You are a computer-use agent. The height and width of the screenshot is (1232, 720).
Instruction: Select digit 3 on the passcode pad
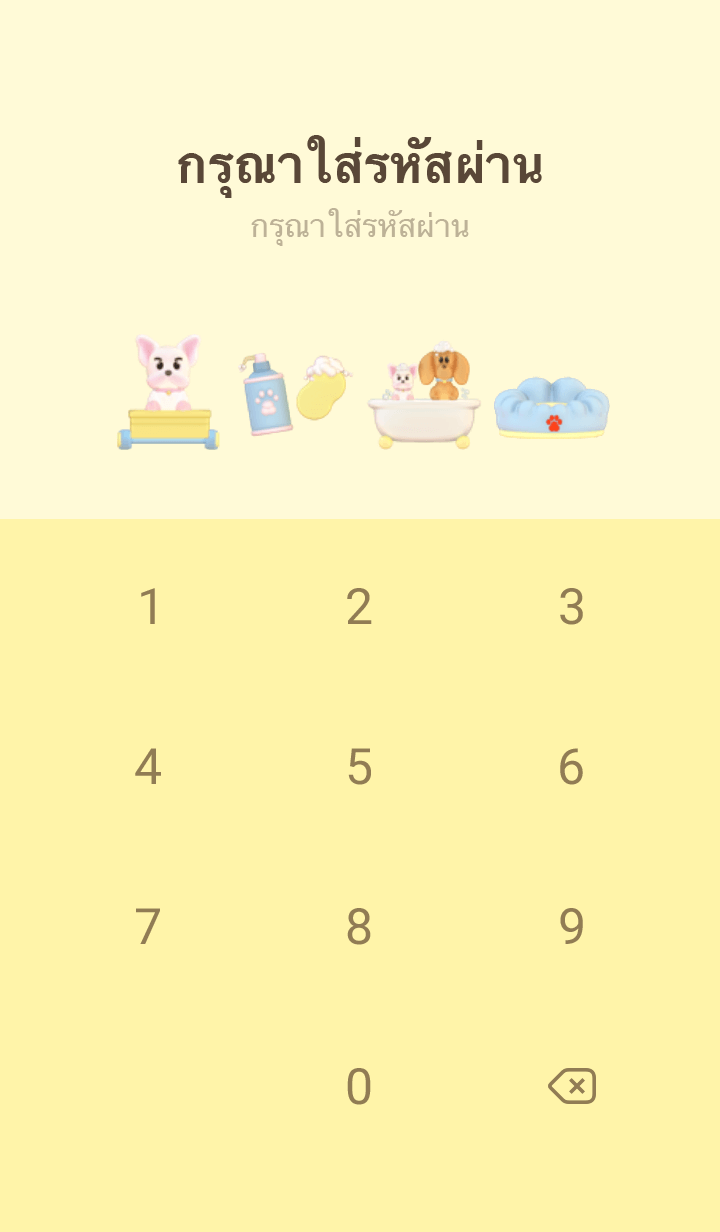(x=571, y=607)
